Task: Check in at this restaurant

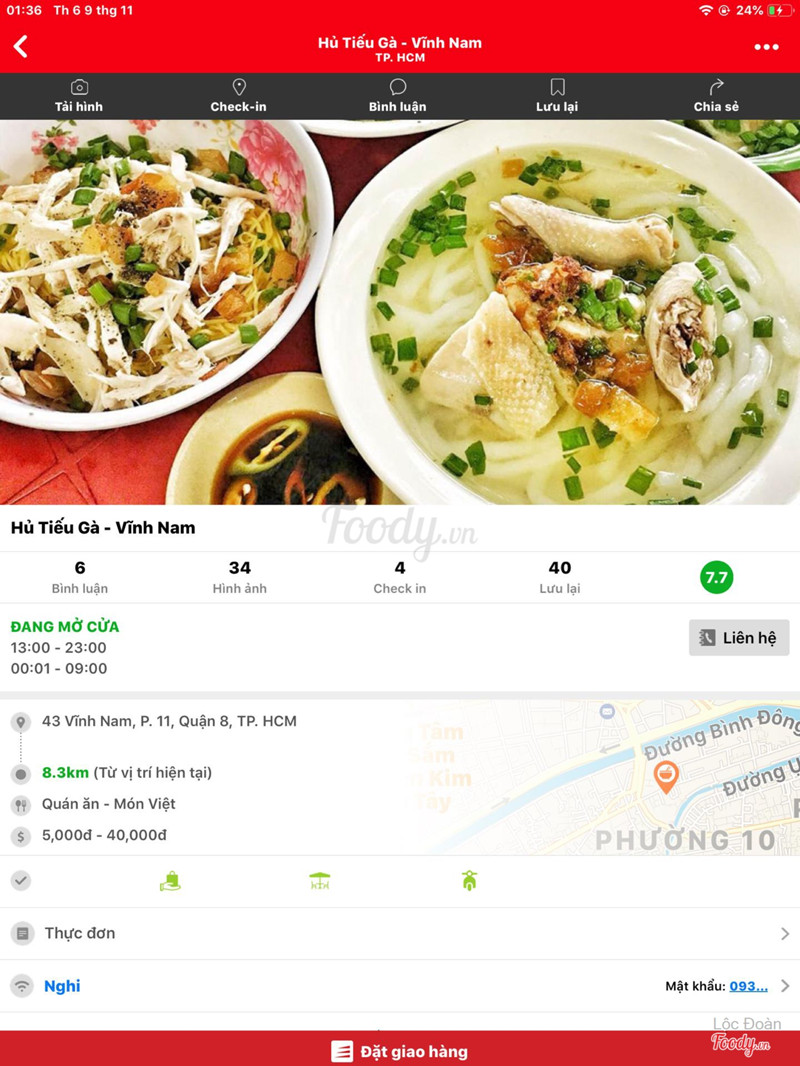Action: click(x=238, y=96)
